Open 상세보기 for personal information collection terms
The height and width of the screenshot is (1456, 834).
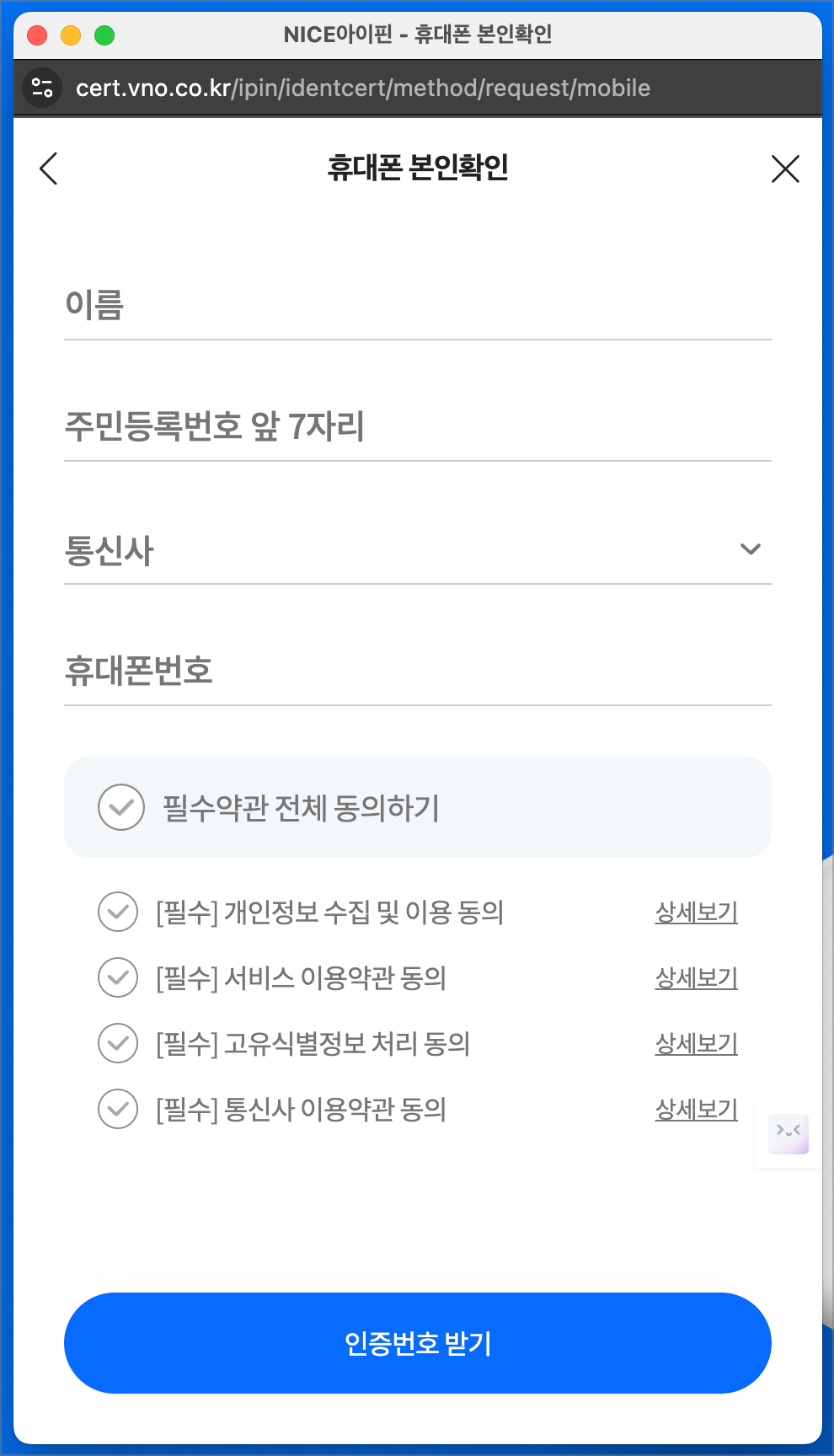[696, 912]
